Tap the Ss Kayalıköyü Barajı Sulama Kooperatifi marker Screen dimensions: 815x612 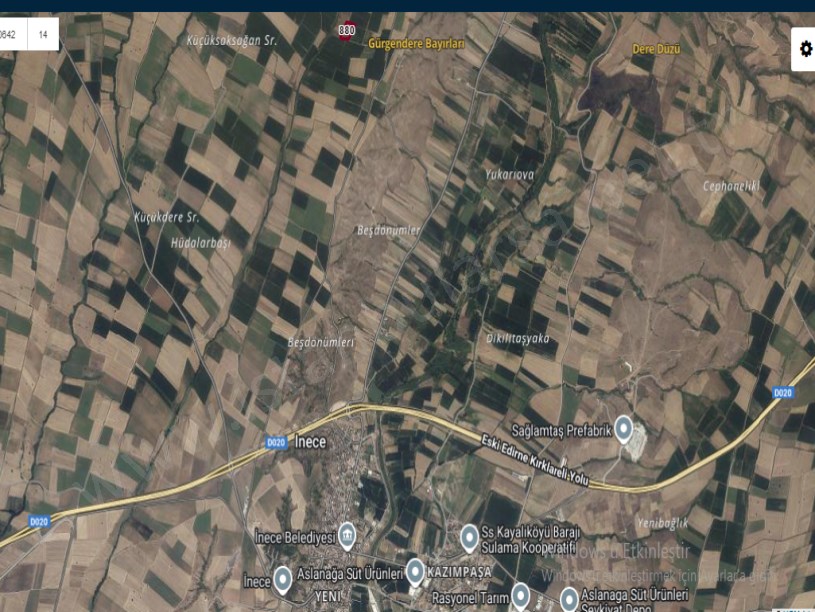469,537
